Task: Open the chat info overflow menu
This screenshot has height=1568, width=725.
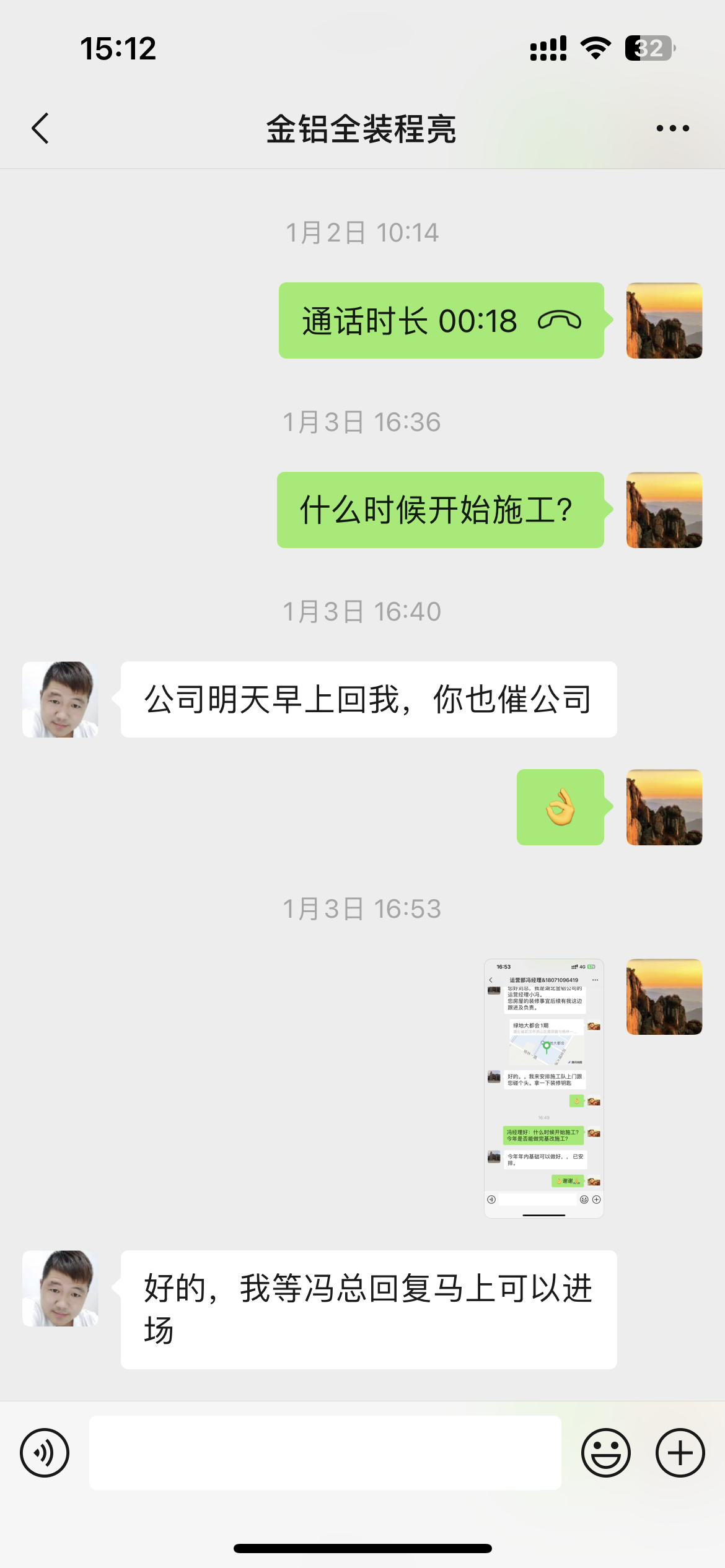Action: click(672, 129)
